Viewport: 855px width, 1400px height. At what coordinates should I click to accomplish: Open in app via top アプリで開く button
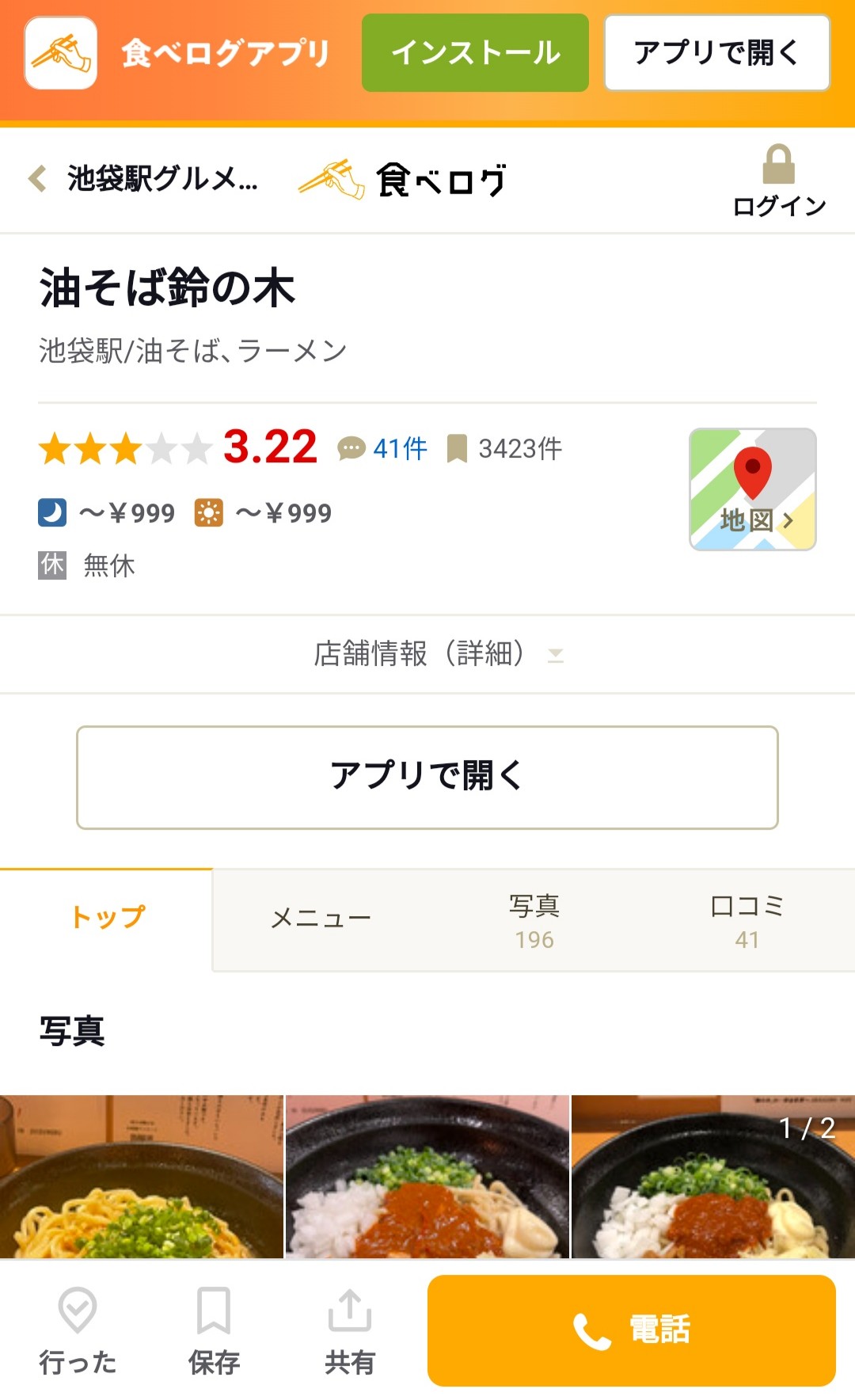coord(716,53)
